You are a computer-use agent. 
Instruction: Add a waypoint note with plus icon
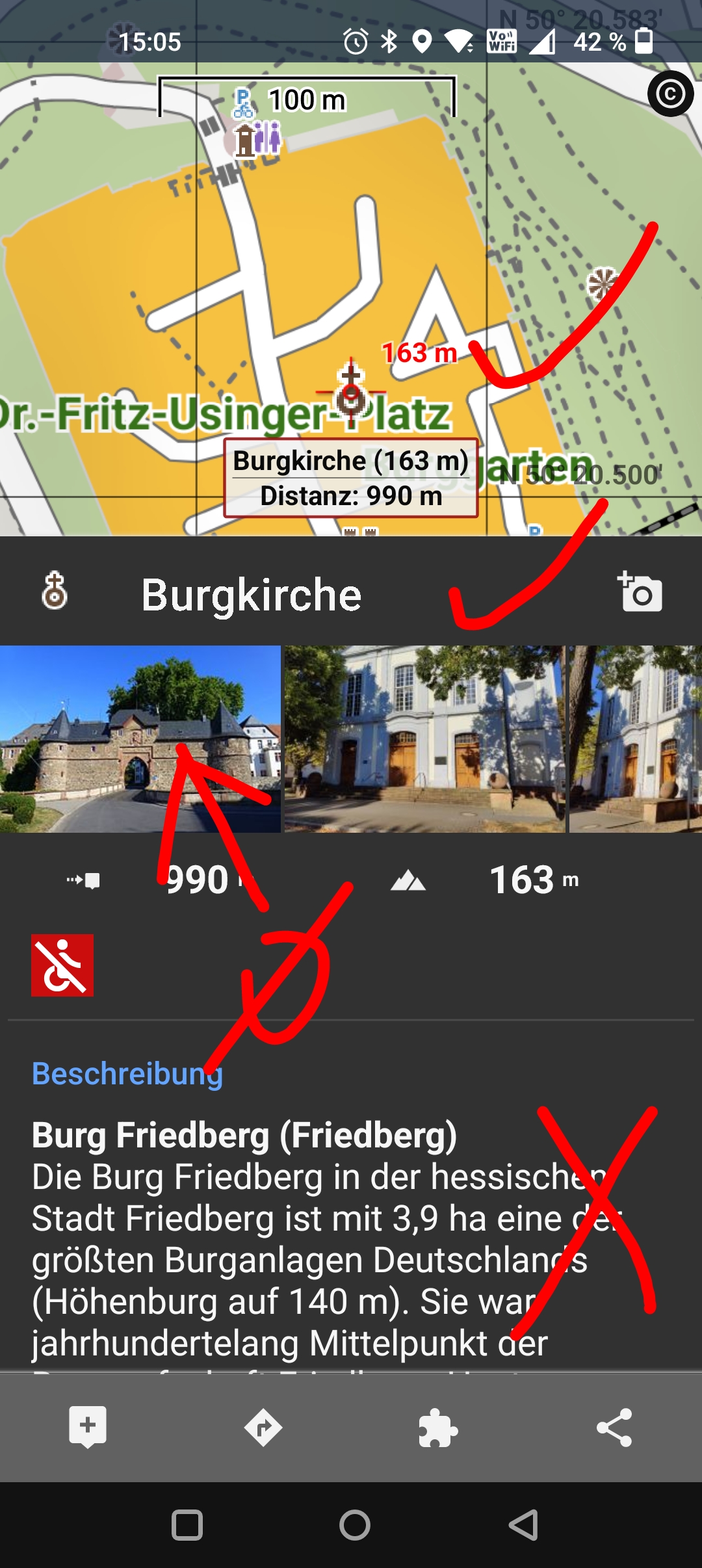pos(88,1427)
